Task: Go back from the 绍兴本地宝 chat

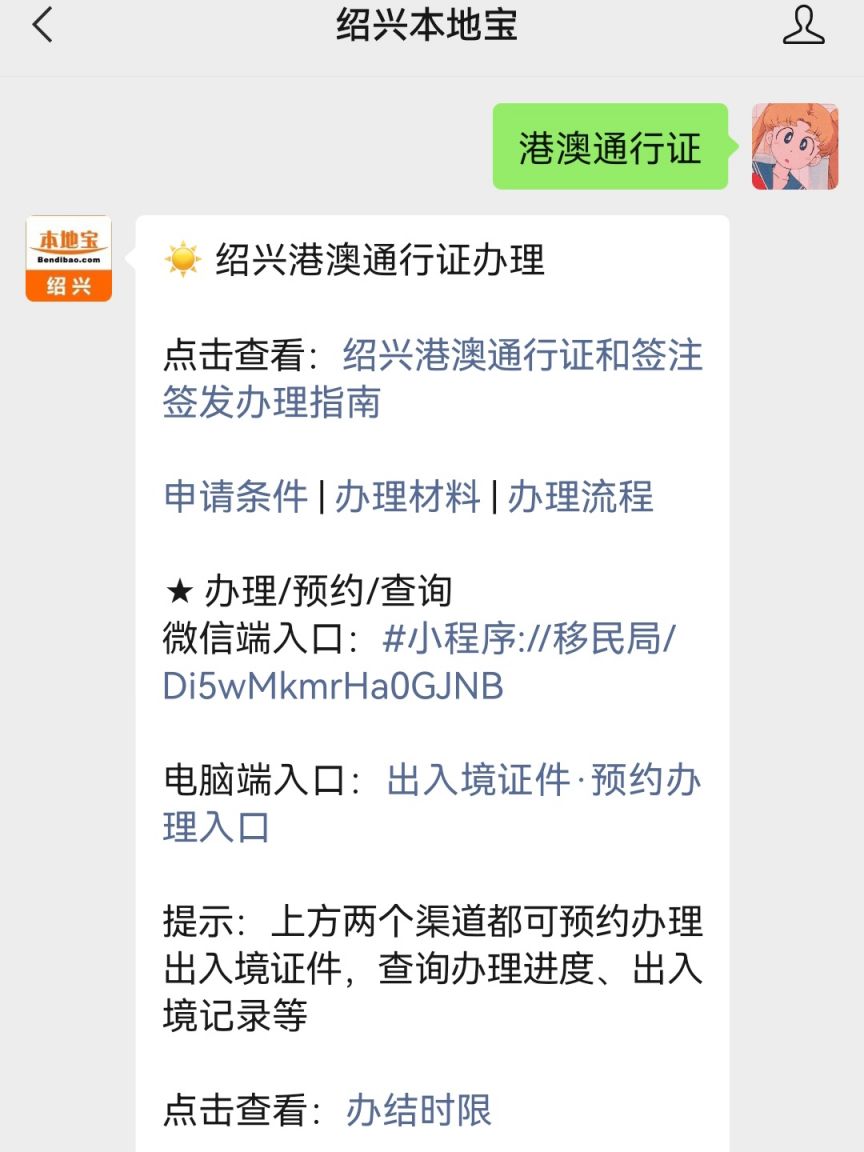Action: 42,26
